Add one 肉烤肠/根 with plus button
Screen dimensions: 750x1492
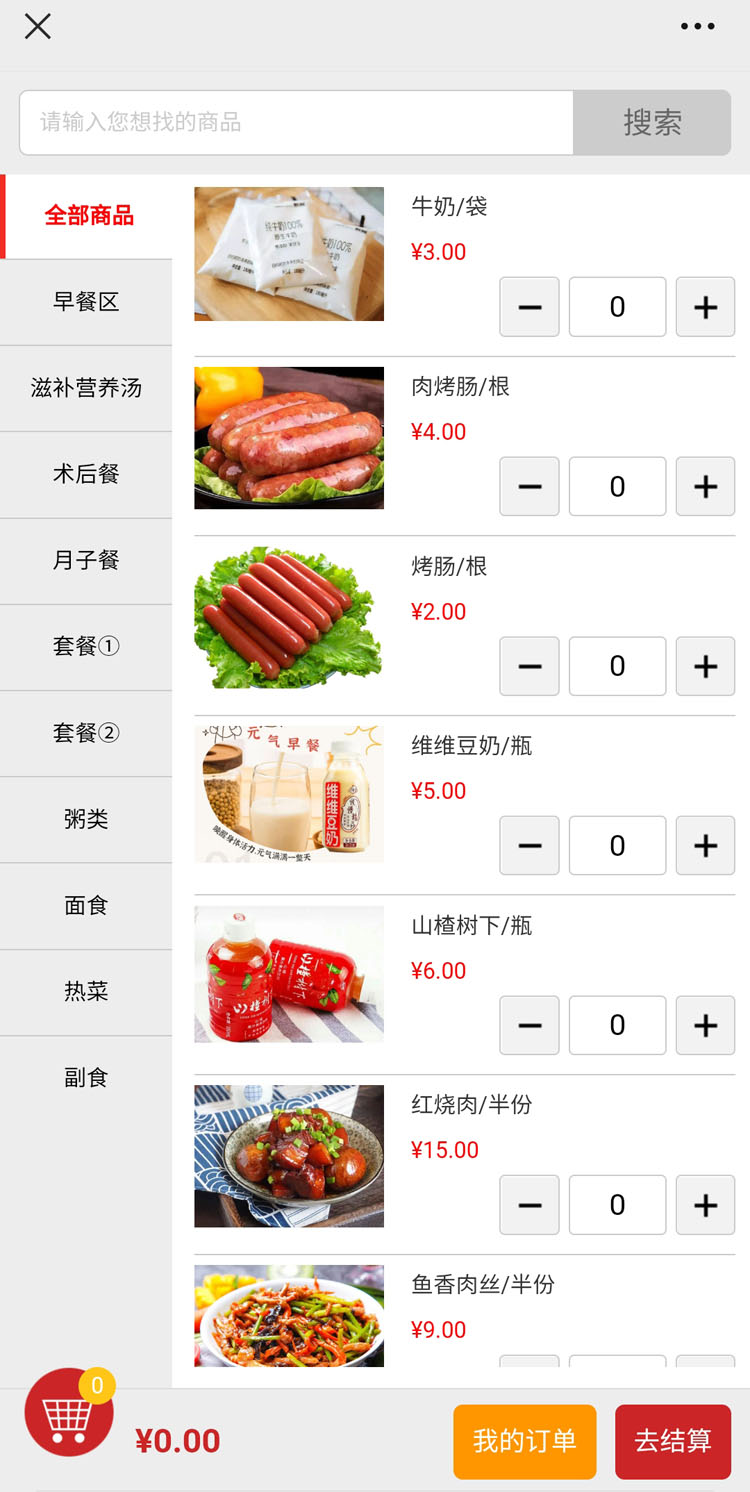pos(705,487)
